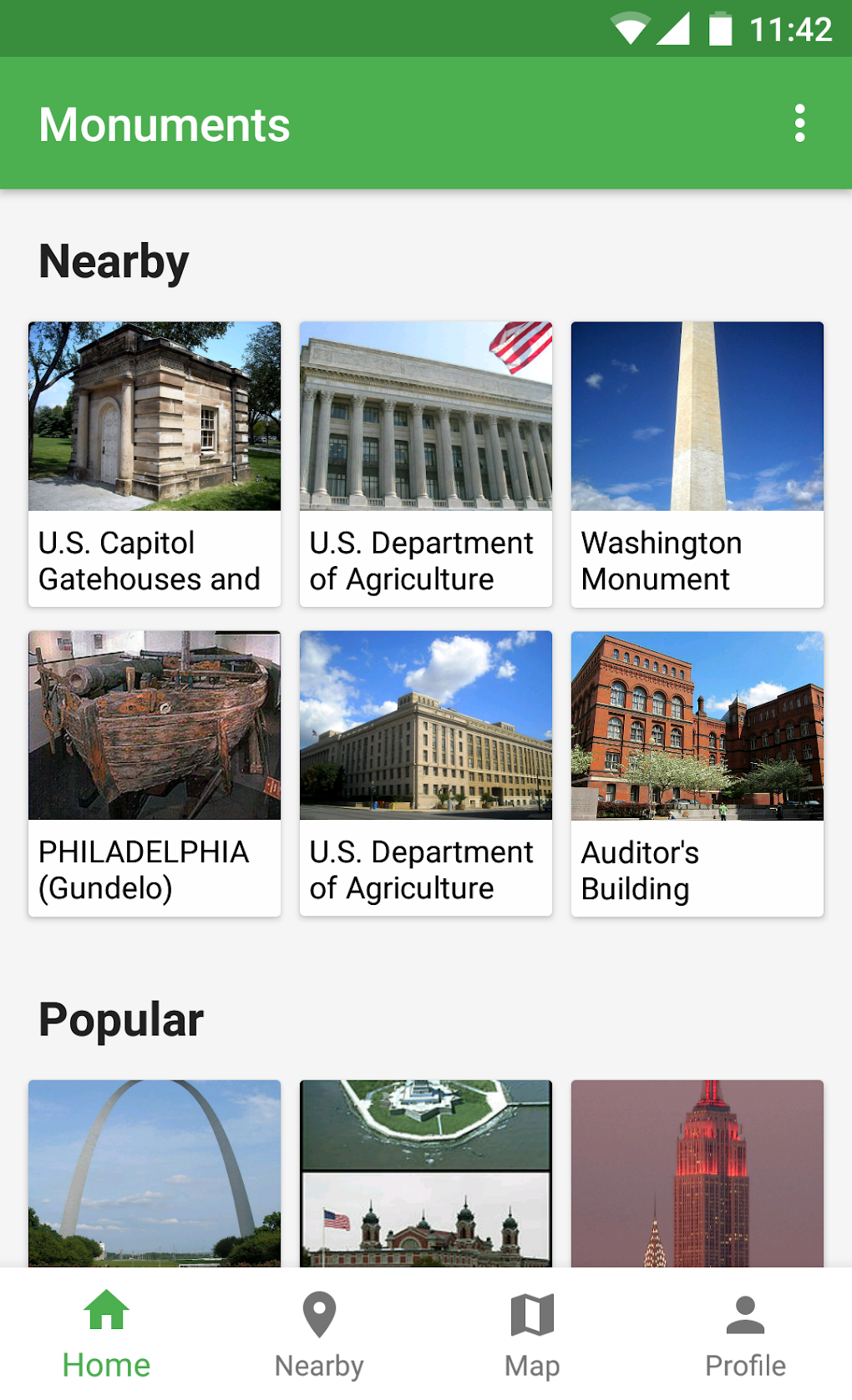Screen dimensions: 852x1400
Task: View the U.S. Capitol Gatehouses entry
Action: click(155, 463)
